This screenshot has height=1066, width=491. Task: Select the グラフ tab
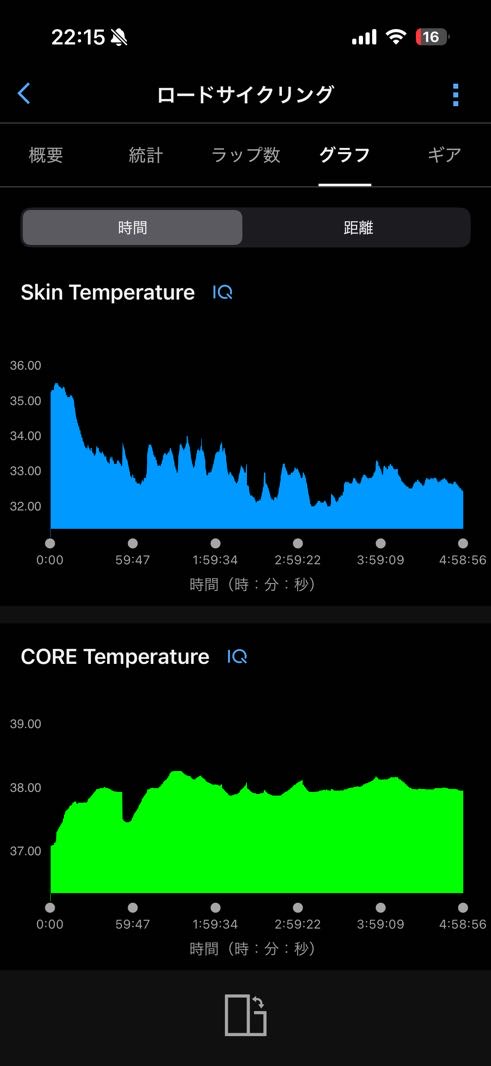coord(345,155)
